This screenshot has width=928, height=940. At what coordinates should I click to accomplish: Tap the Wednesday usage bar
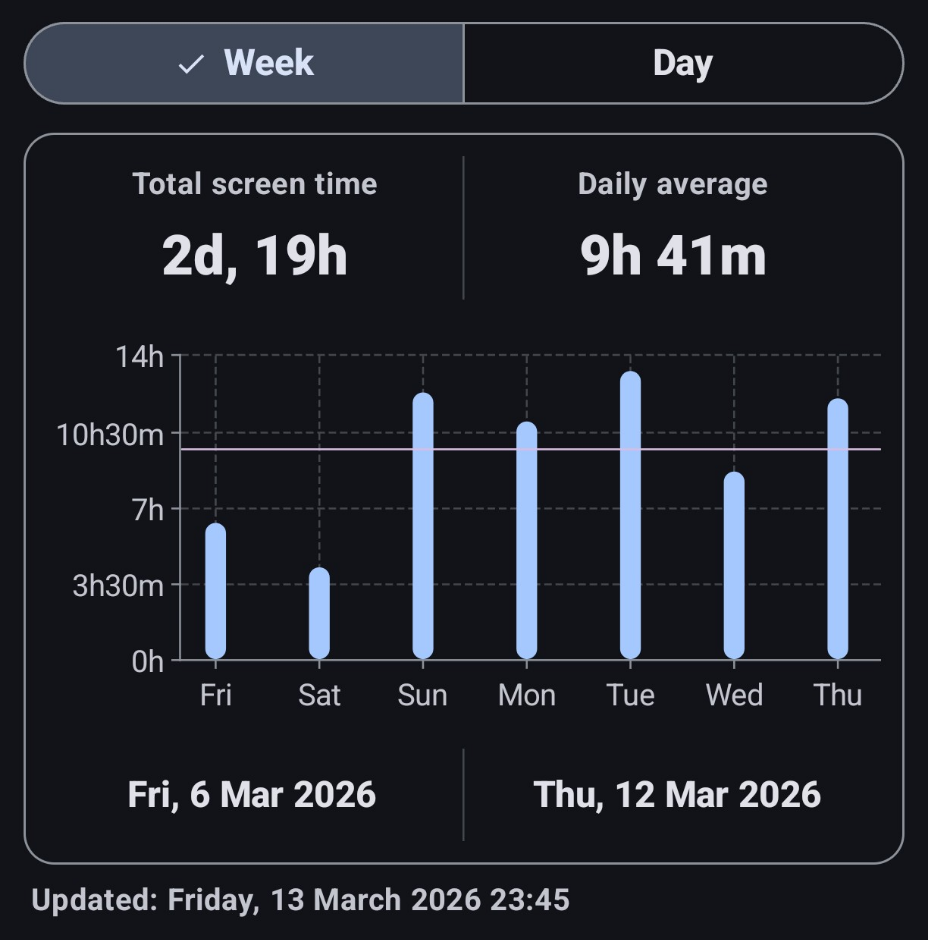(x=734, y=566)
